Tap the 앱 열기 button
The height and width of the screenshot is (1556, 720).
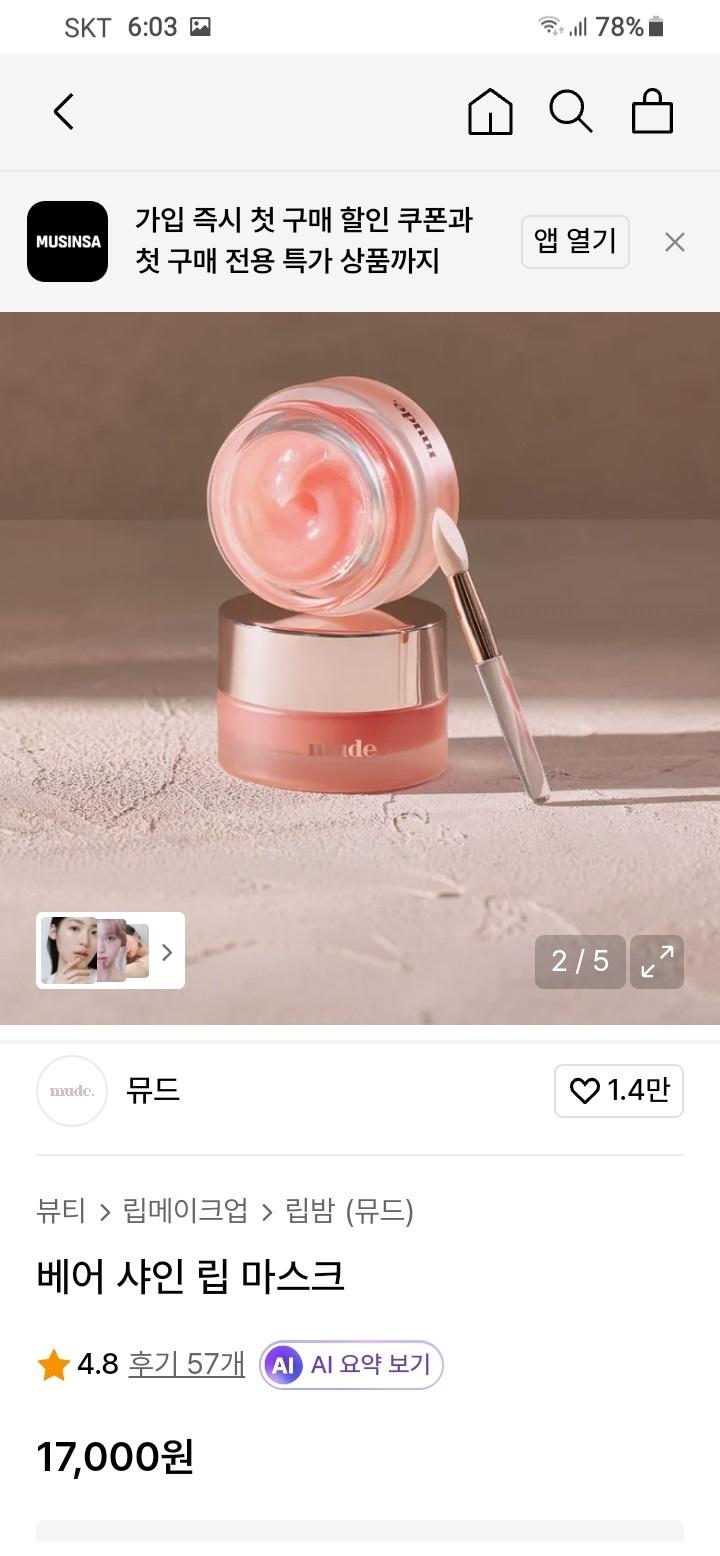coord(575,242)
